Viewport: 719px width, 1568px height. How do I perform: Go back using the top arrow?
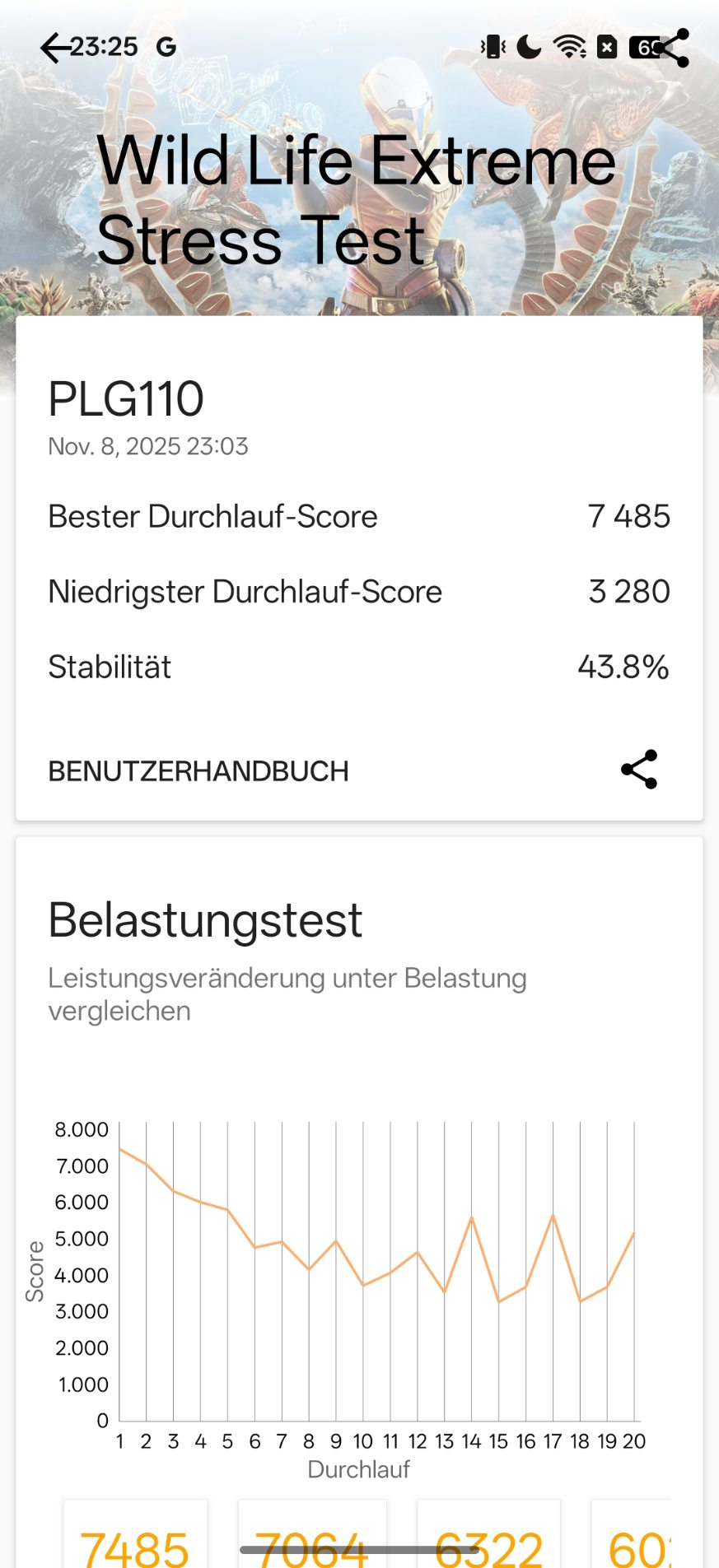[x=54, y=48]
